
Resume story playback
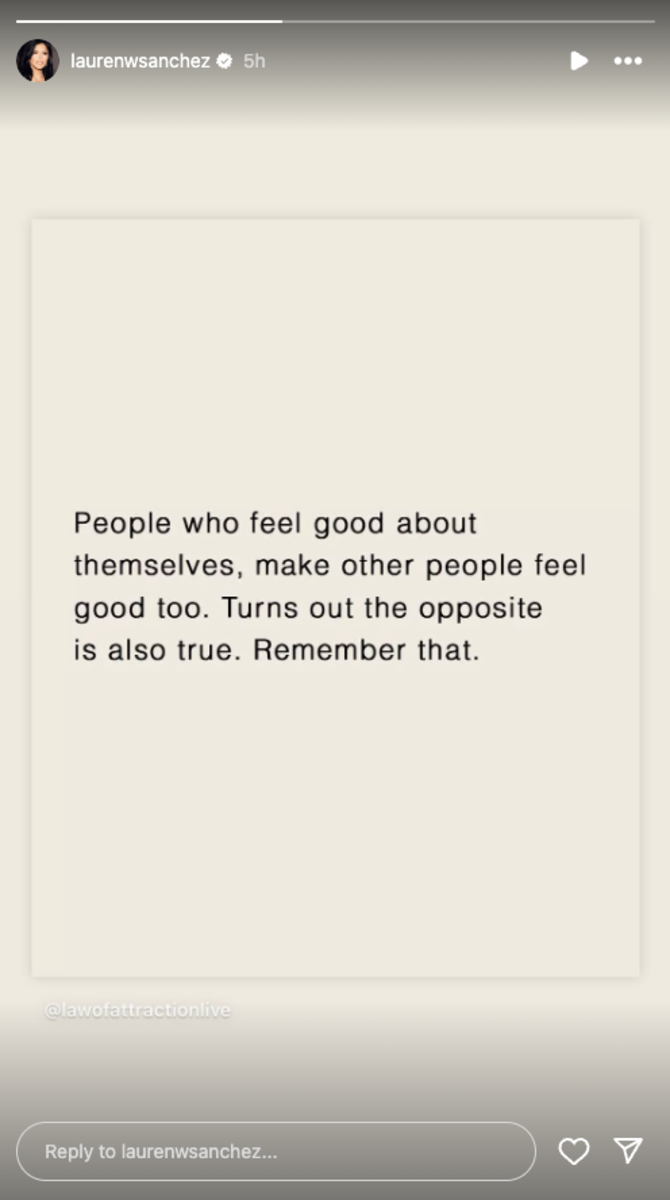pos(579,61)
